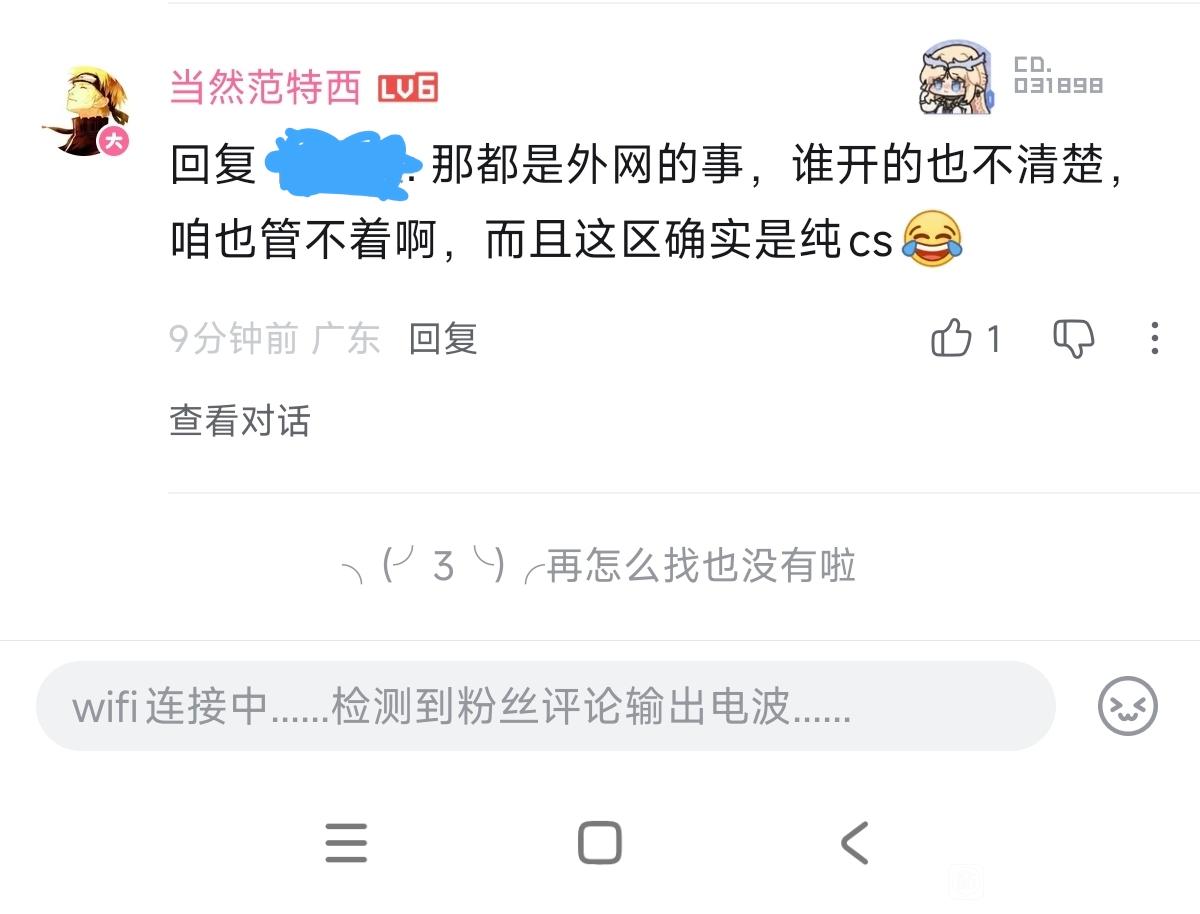The height and width of the screenshot is (914, 1200).
Task: Open the emoji picker beside comment box
Action: point(1128,707)
